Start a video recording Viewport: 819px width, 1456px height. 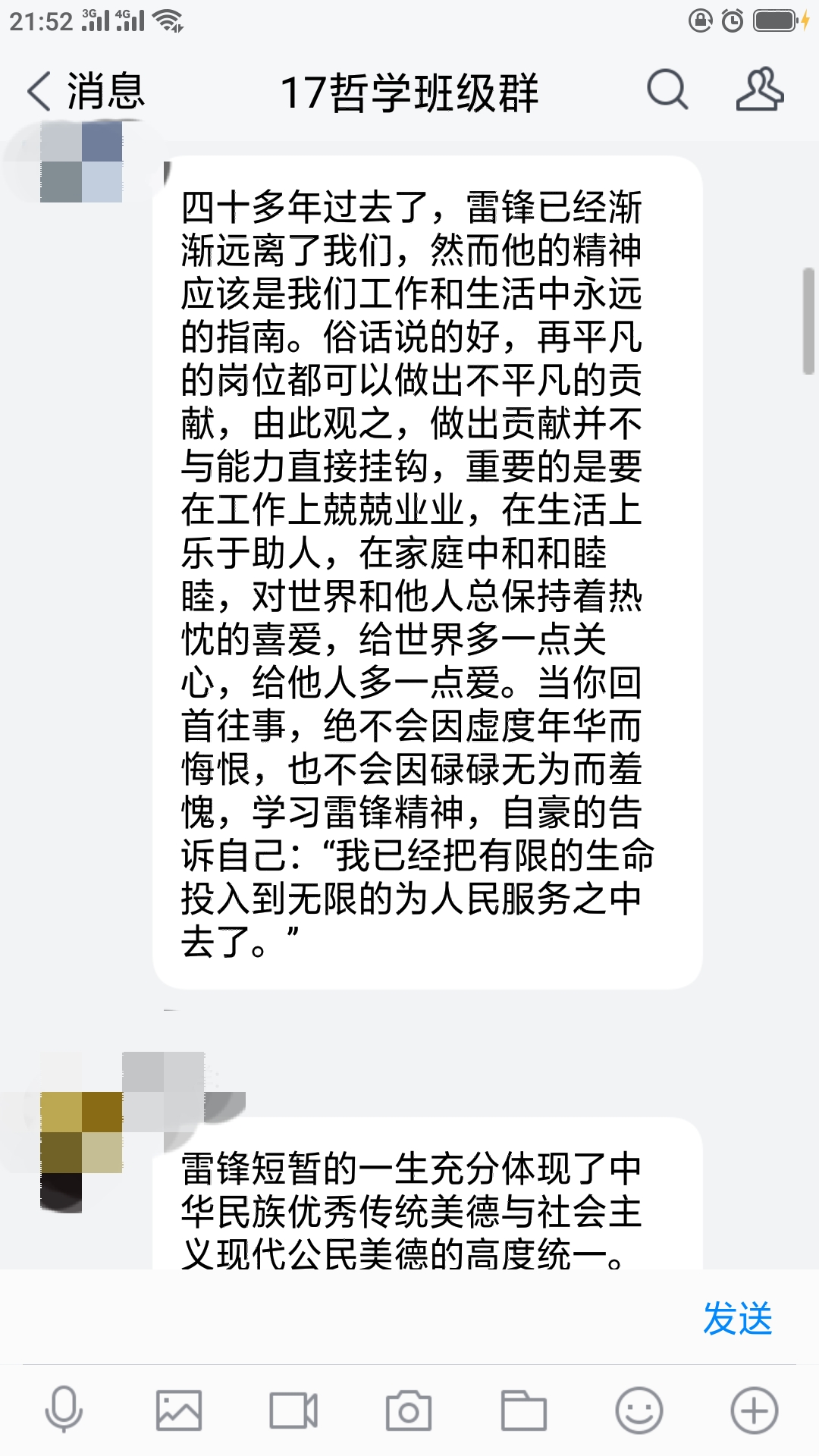pyautogui.click(x=294, y=1410)
